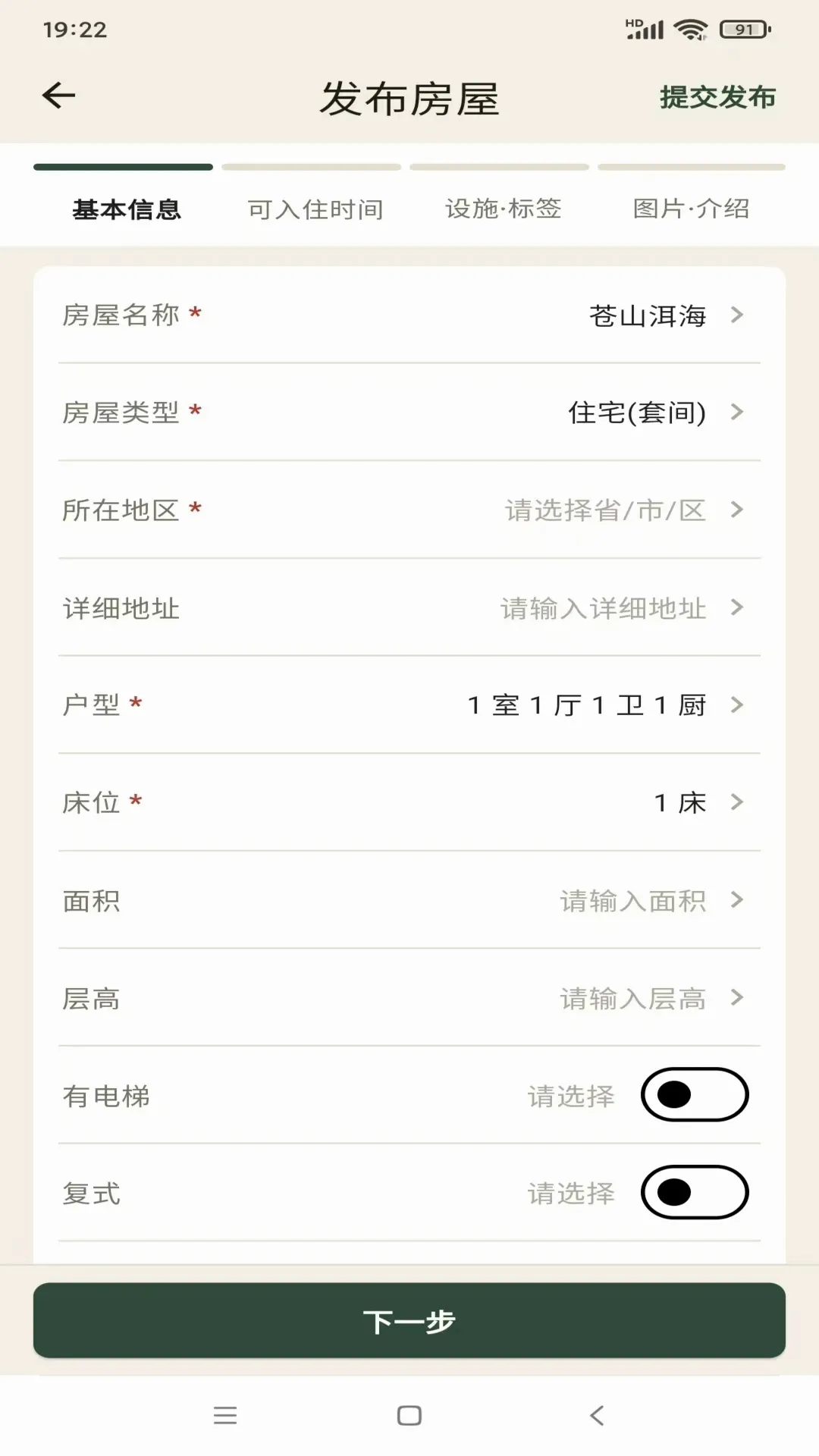
Task: Tap 提交发布 to submit the listing
Action: click(x=717, y=97)
